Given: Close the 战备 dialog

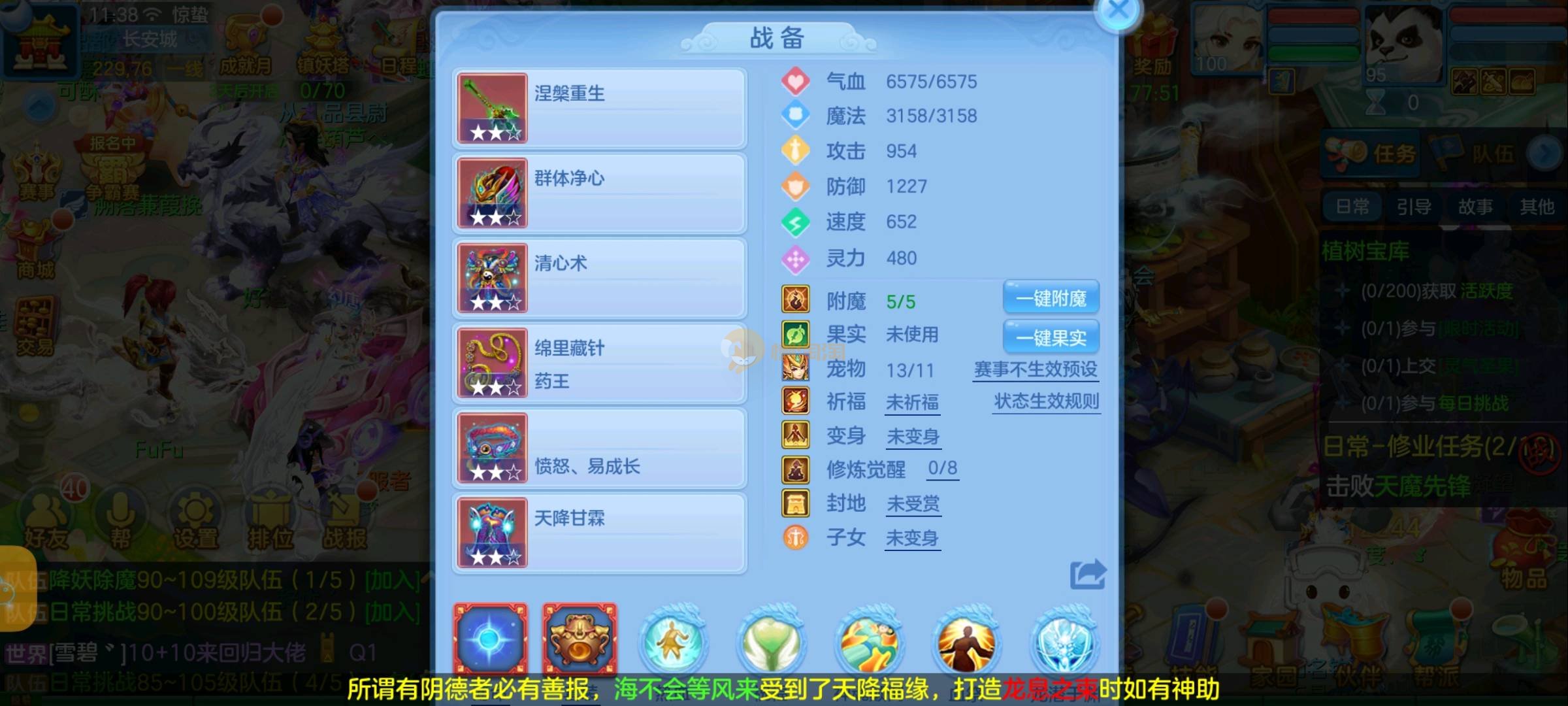Looking at the screenshot, I should [1119, 12].
